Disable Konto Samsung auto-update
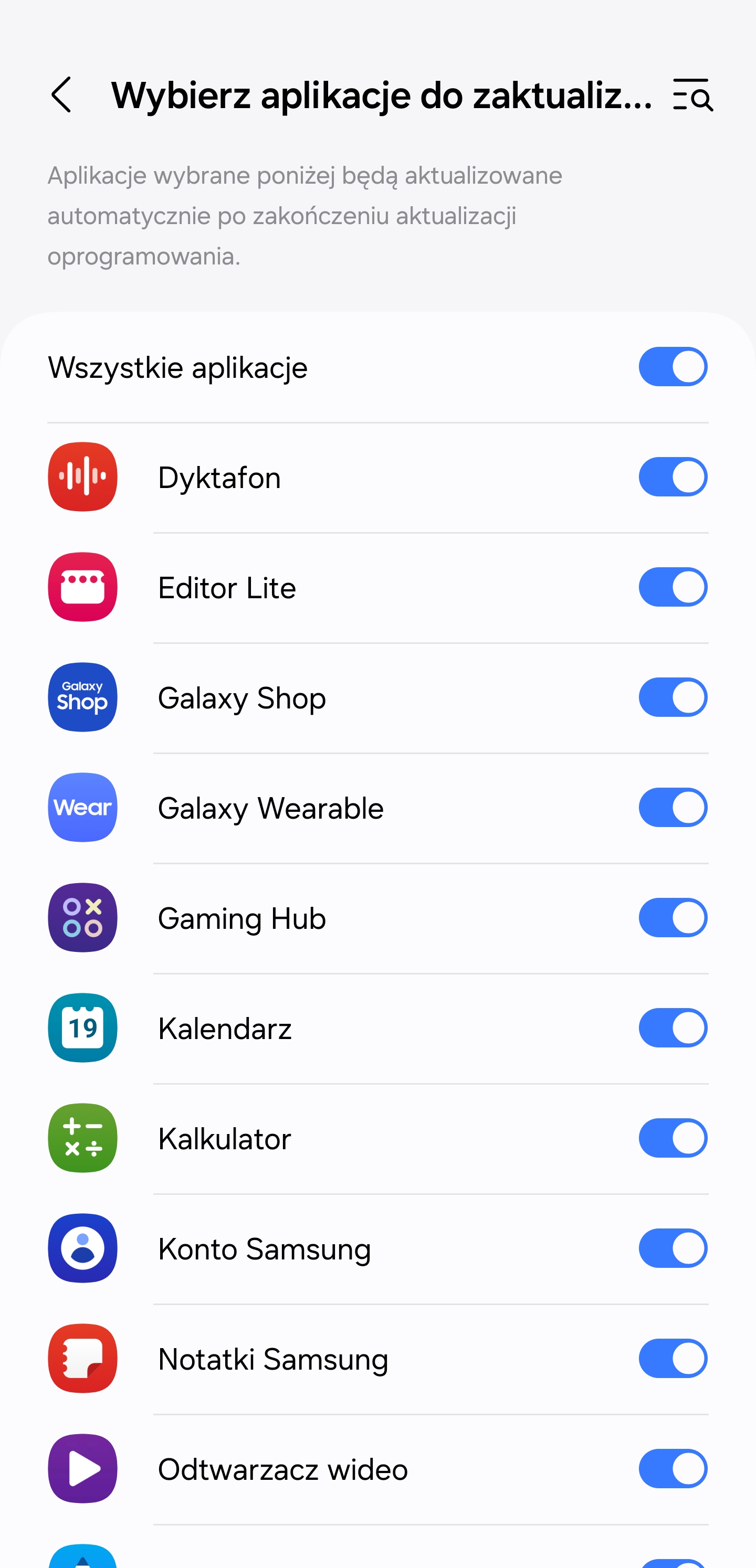756x1568 pixels. click(x=673, y=1248)
